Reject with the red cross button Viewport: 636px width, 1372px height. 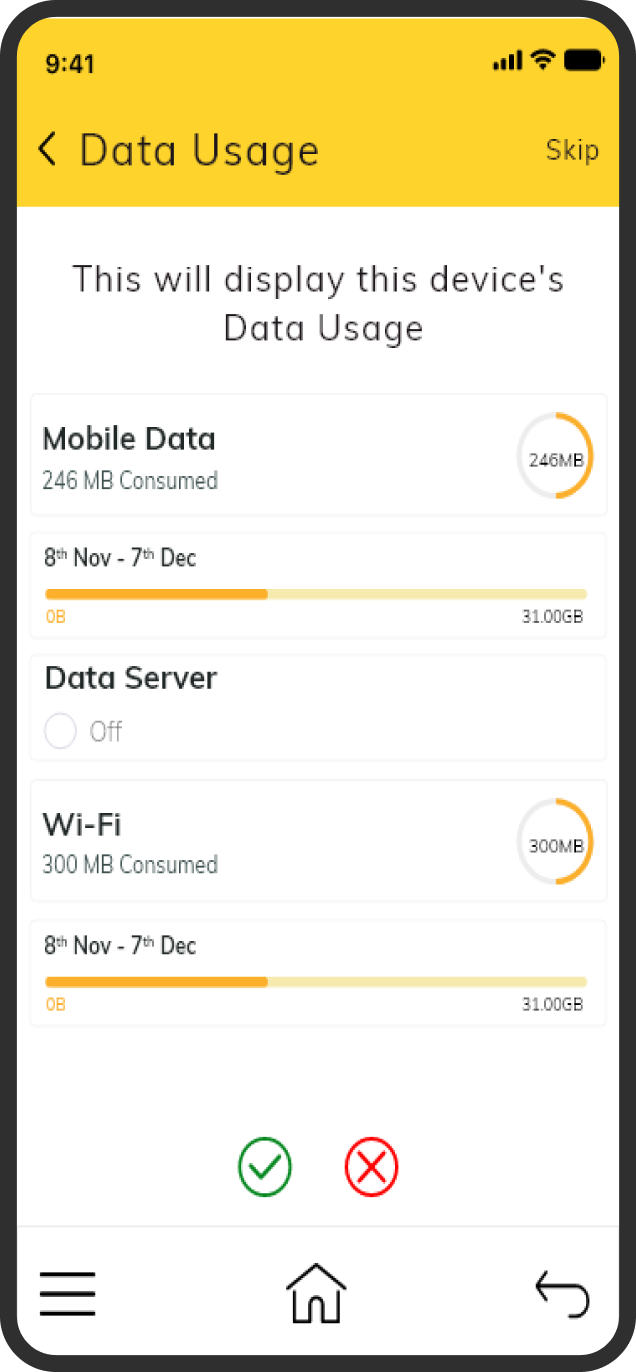(372, 1167)
